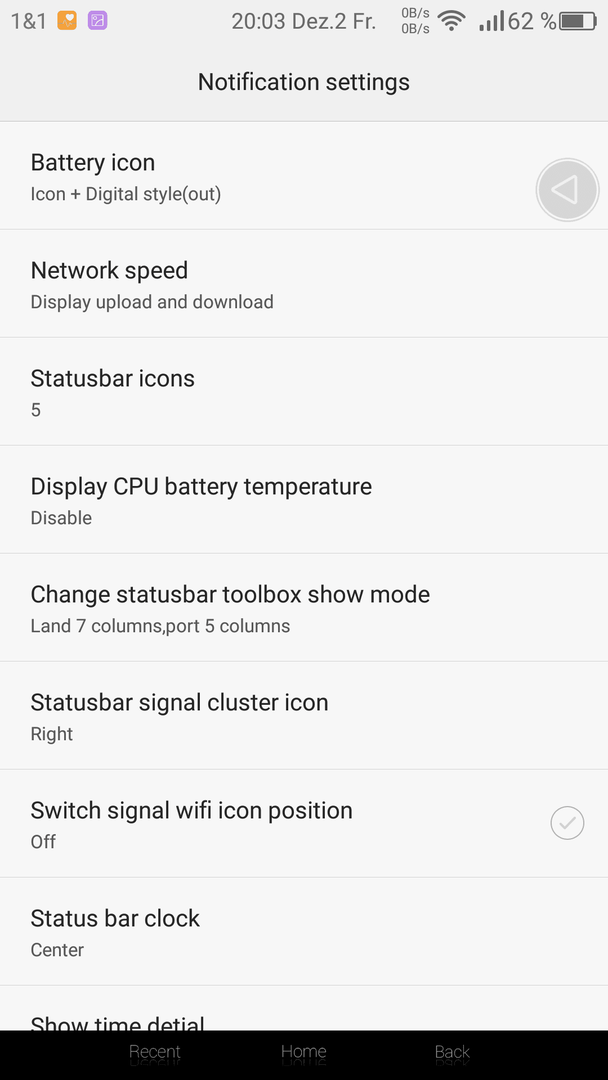Open Display CPU battery temperature option
Viewport: 608px width, 1080px height.
(304, 499)
